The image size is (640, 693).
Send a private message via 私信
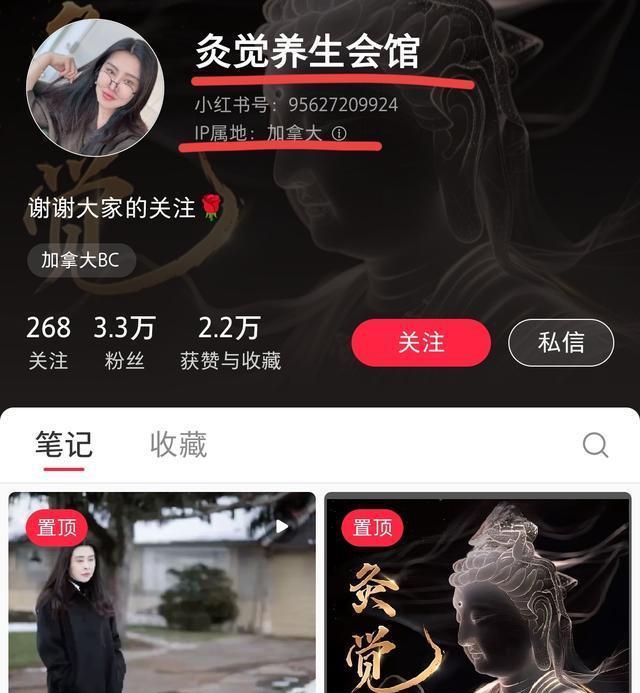561,342
